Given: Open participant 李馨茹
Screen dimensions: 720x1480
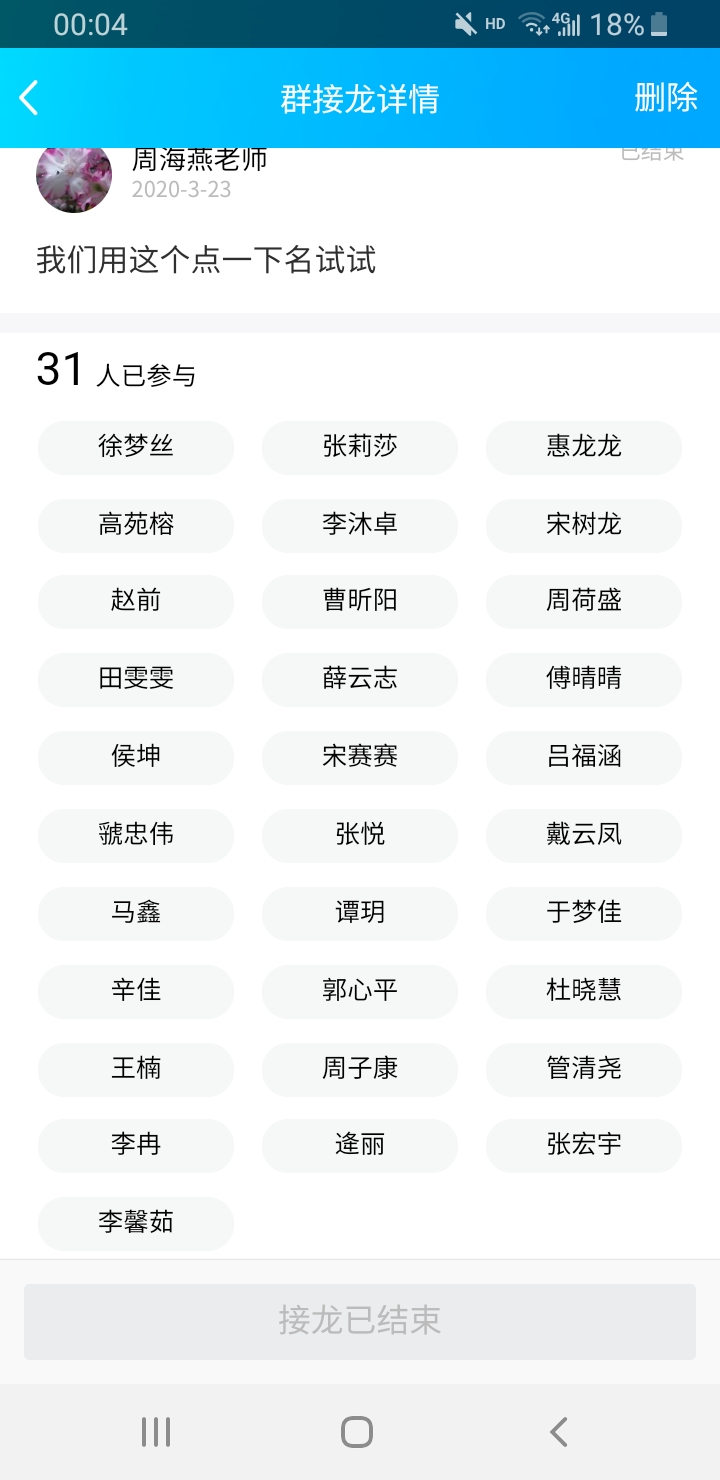Looking at the screenshot, I should [x=136, y=1224].
